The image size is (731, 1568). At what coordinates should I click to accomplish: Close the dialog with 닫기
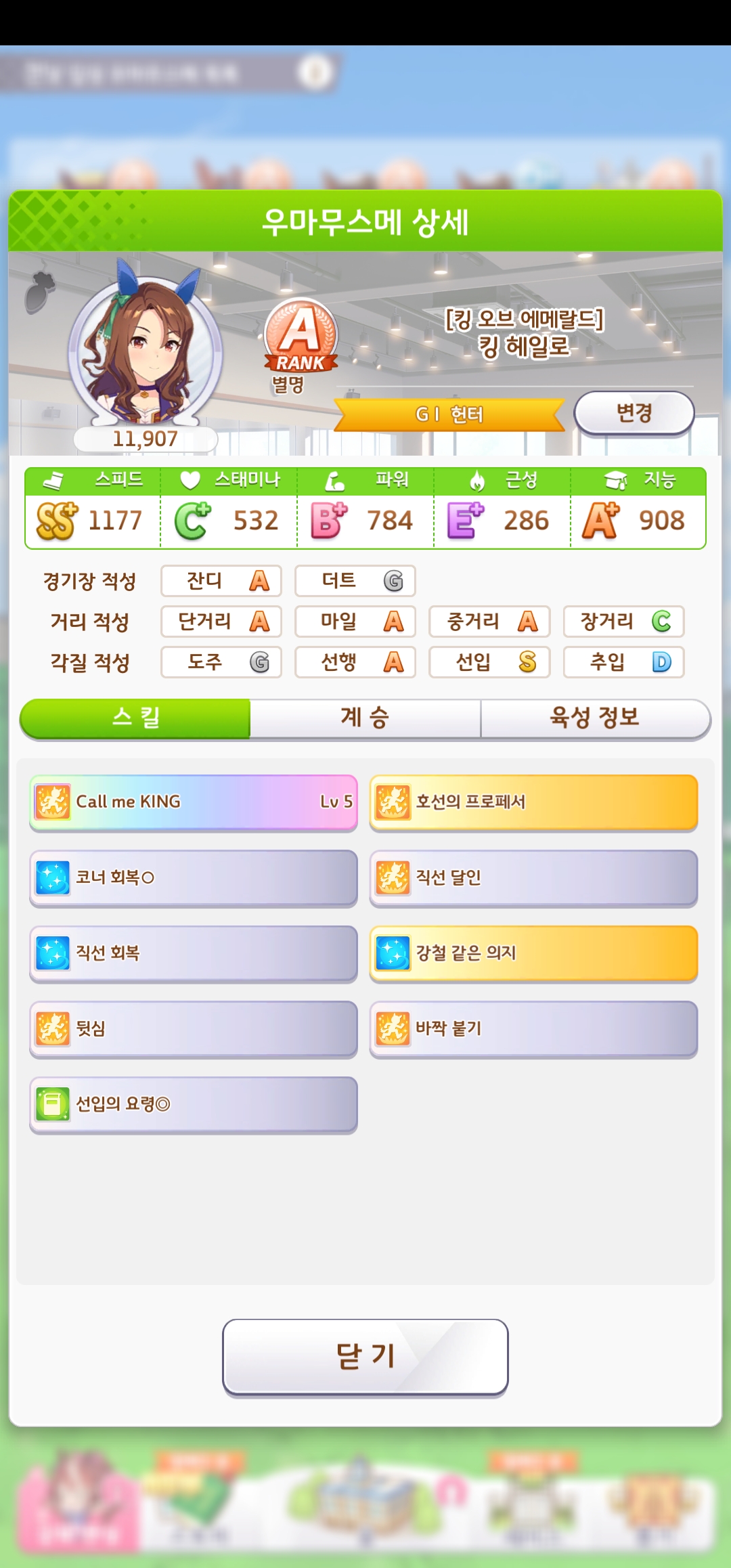click(365, 1356)
